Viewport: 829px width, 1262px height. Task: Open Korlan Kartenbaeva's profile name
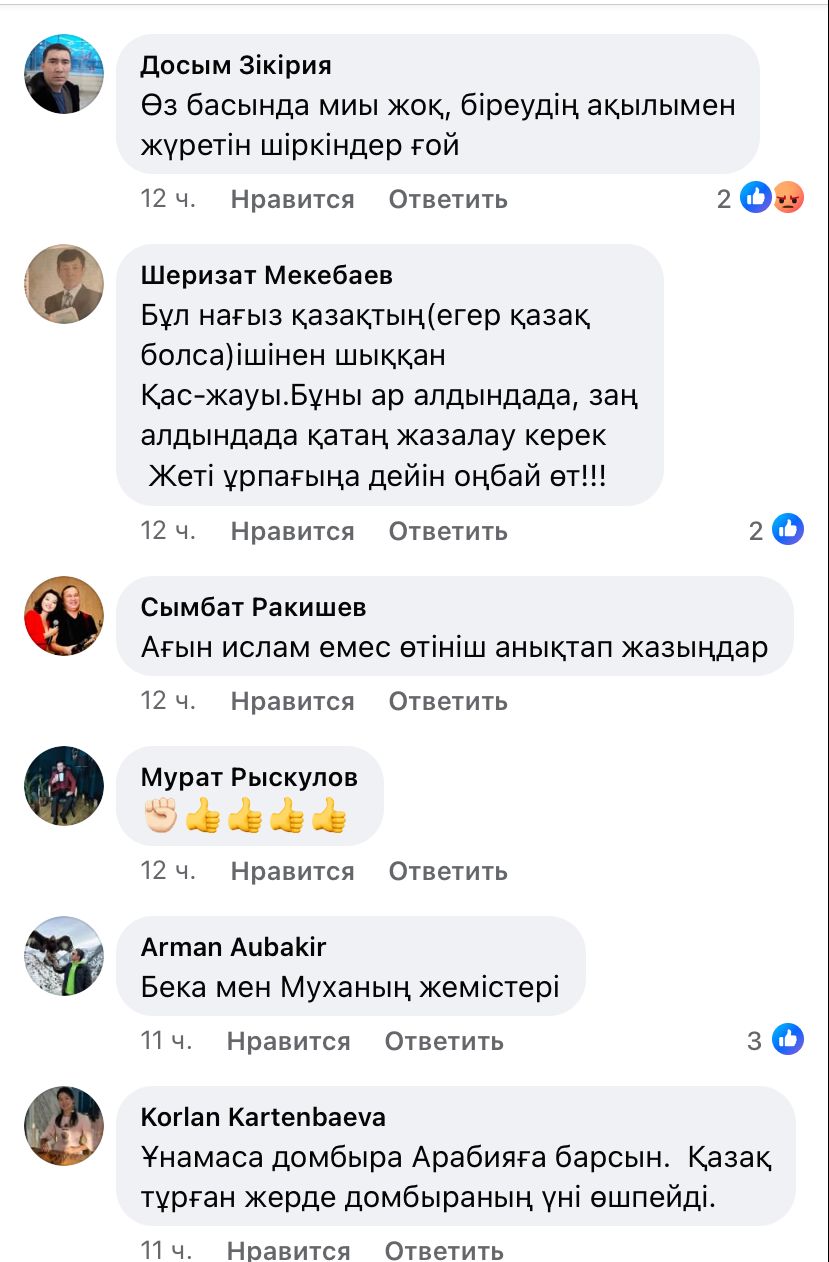[263, 1117]
